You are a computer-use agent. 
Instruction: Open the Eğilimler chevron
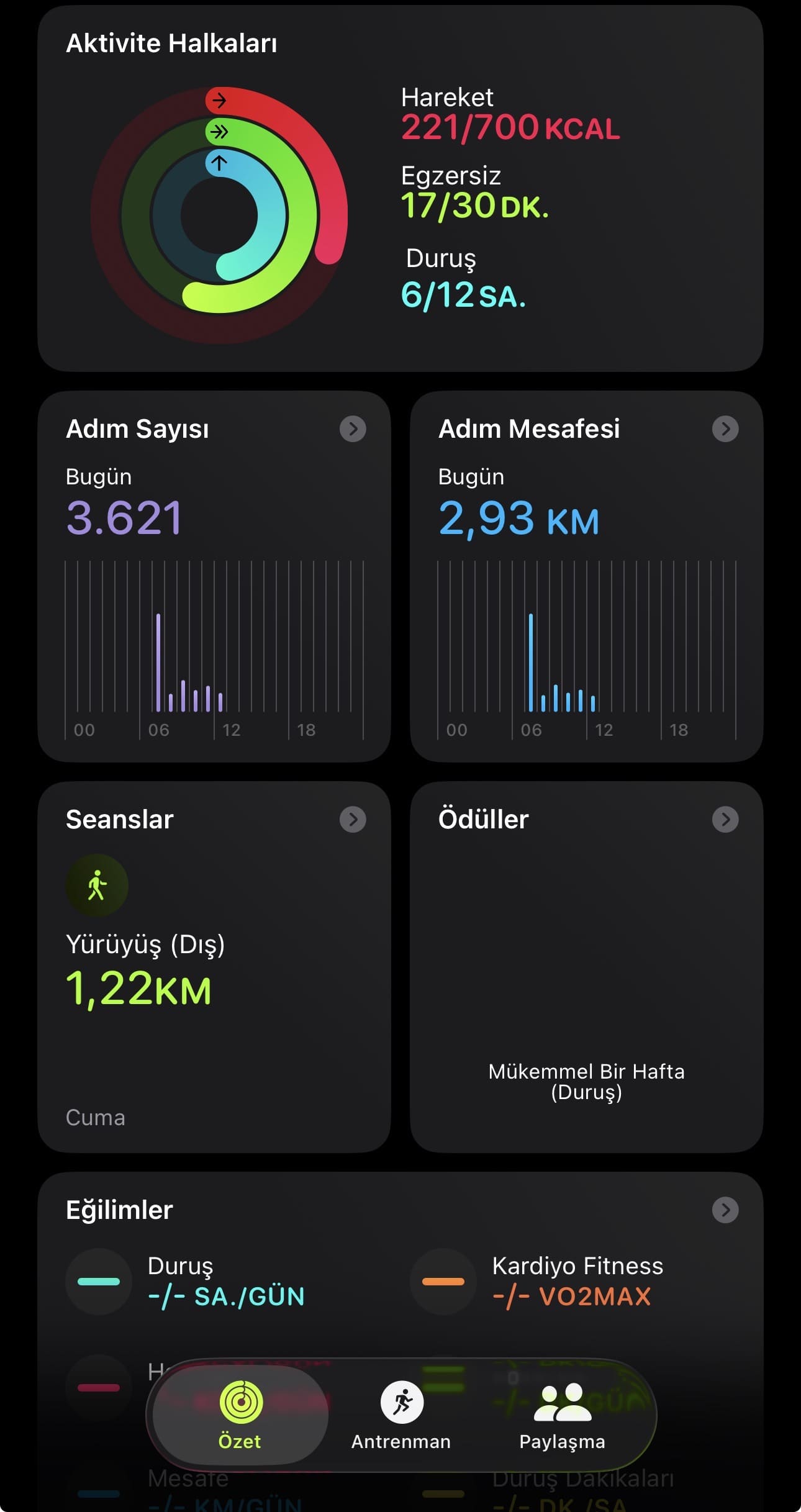click(725, 1210)
